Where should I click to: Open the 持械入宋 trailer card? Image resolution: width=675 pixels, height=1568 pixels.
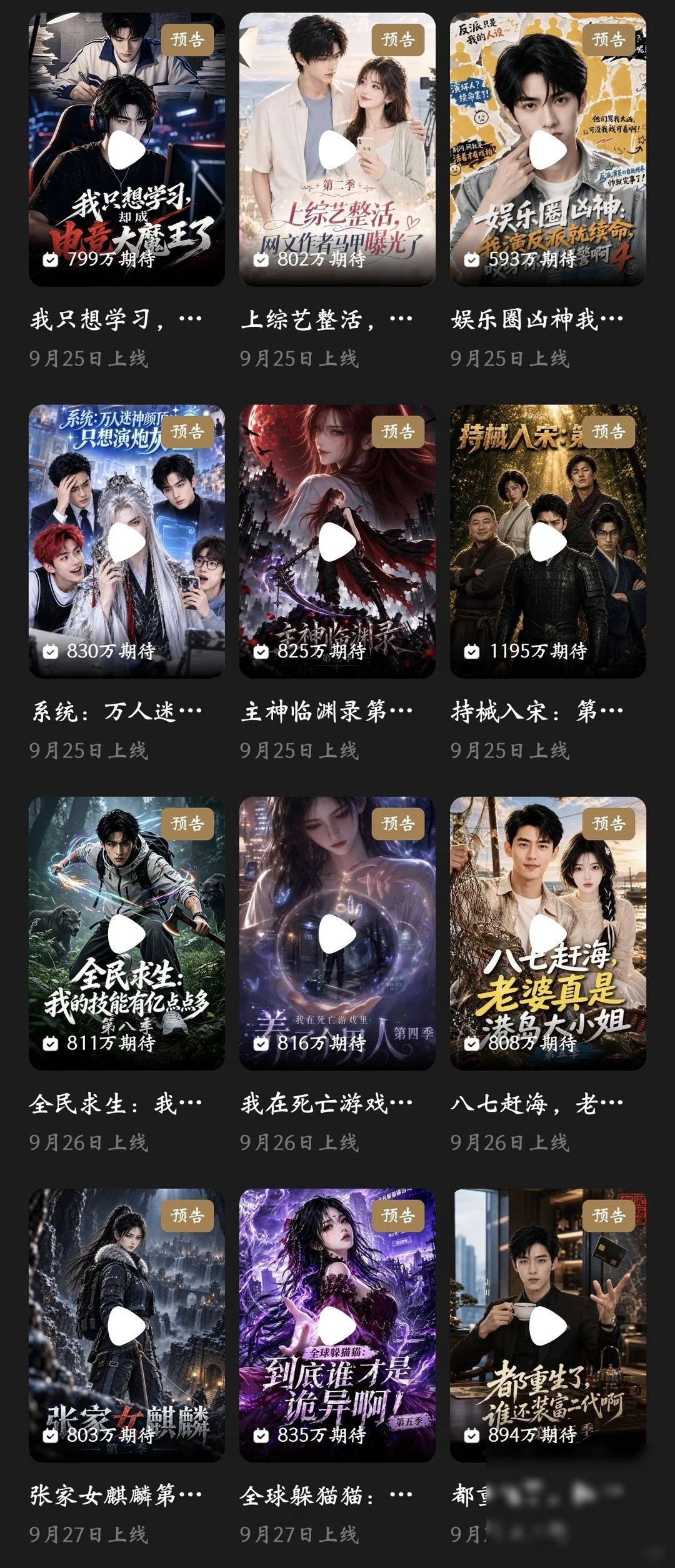547,541
